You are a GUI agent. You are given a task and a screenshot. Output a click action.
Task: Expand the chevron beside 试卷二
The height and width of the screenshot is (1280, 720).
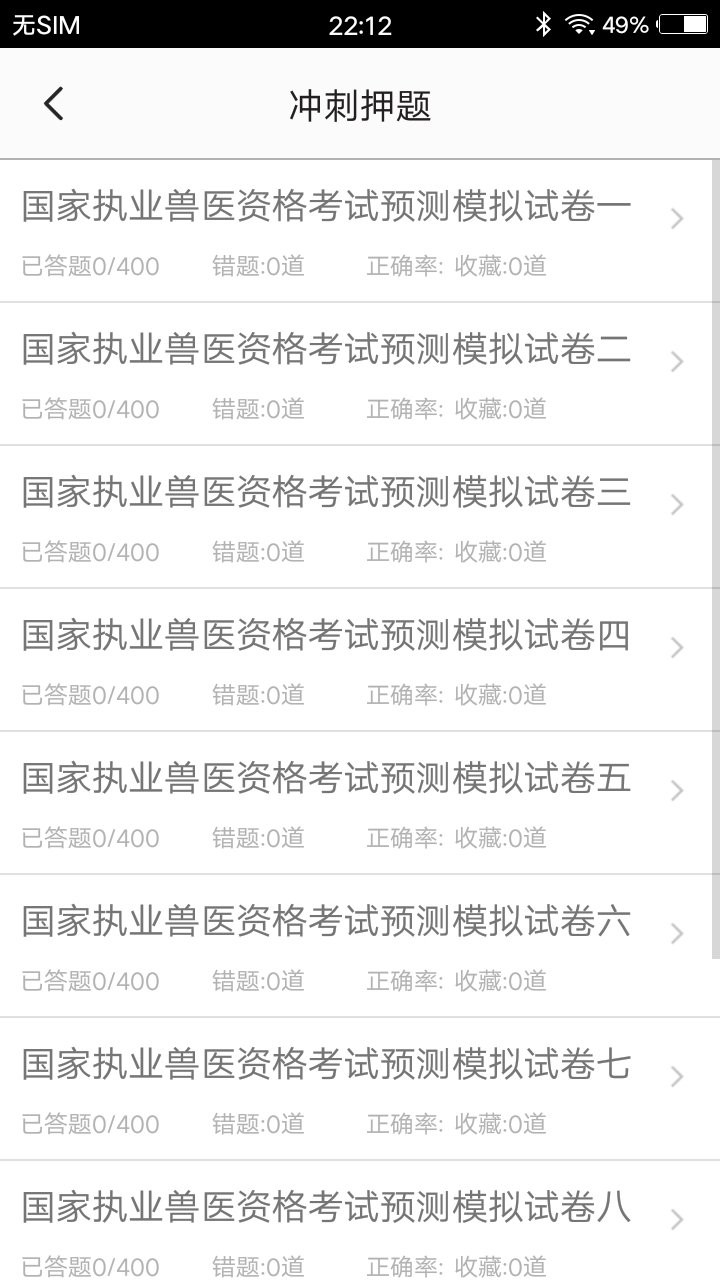tap(677, 362)
